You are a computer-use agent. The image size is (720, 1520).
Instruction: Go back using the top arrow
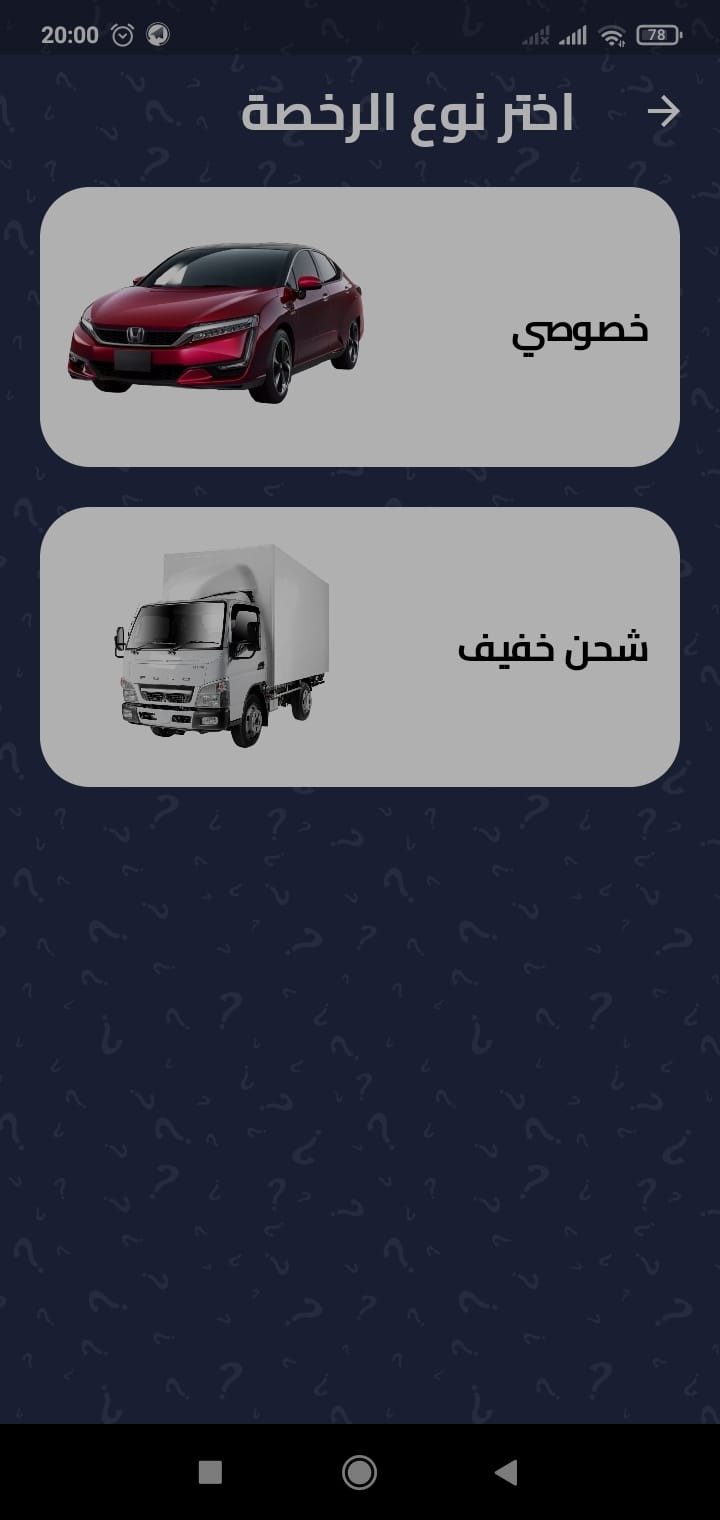(663, 112)
